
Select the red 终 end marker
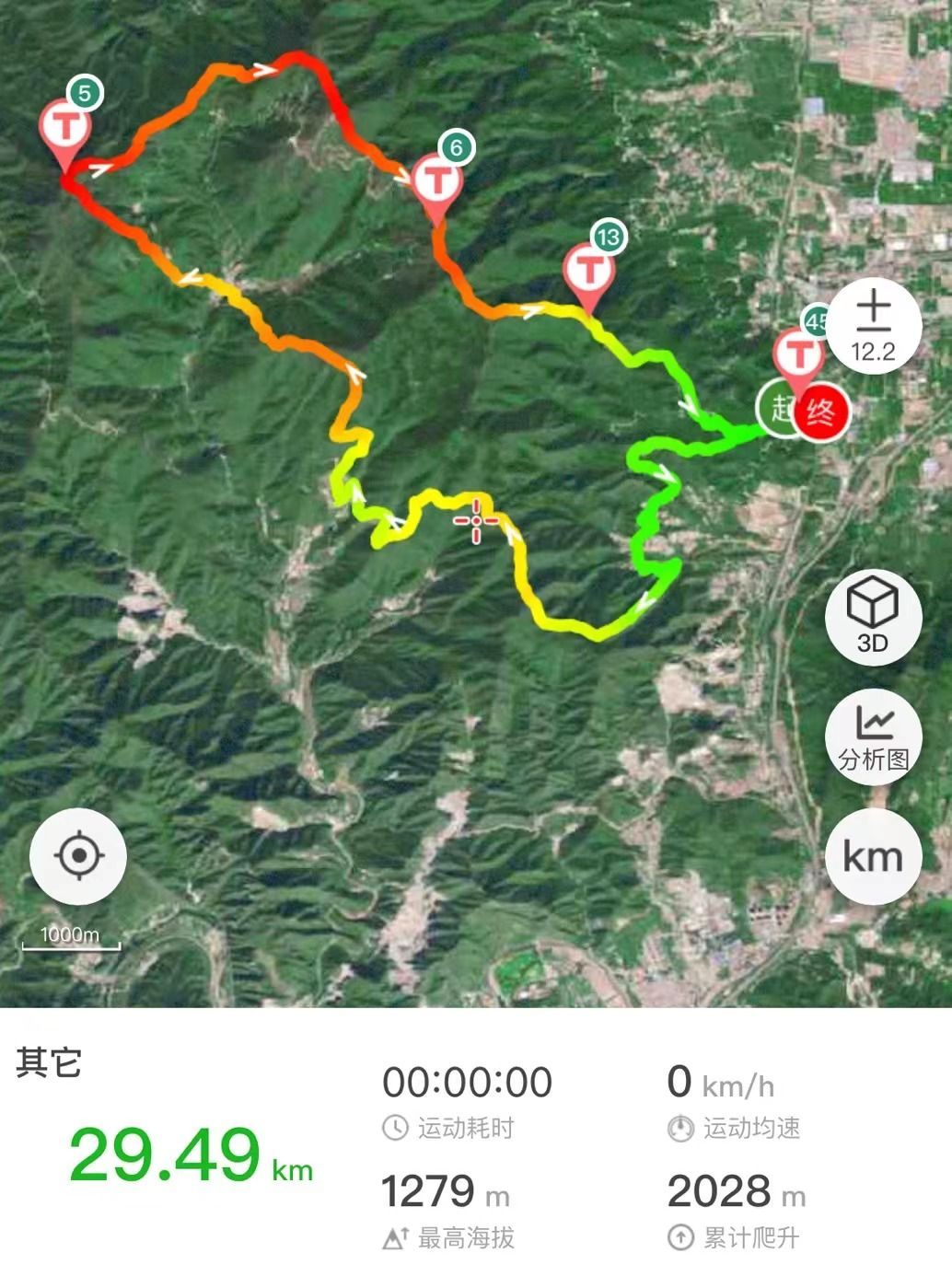pos(820,411)
